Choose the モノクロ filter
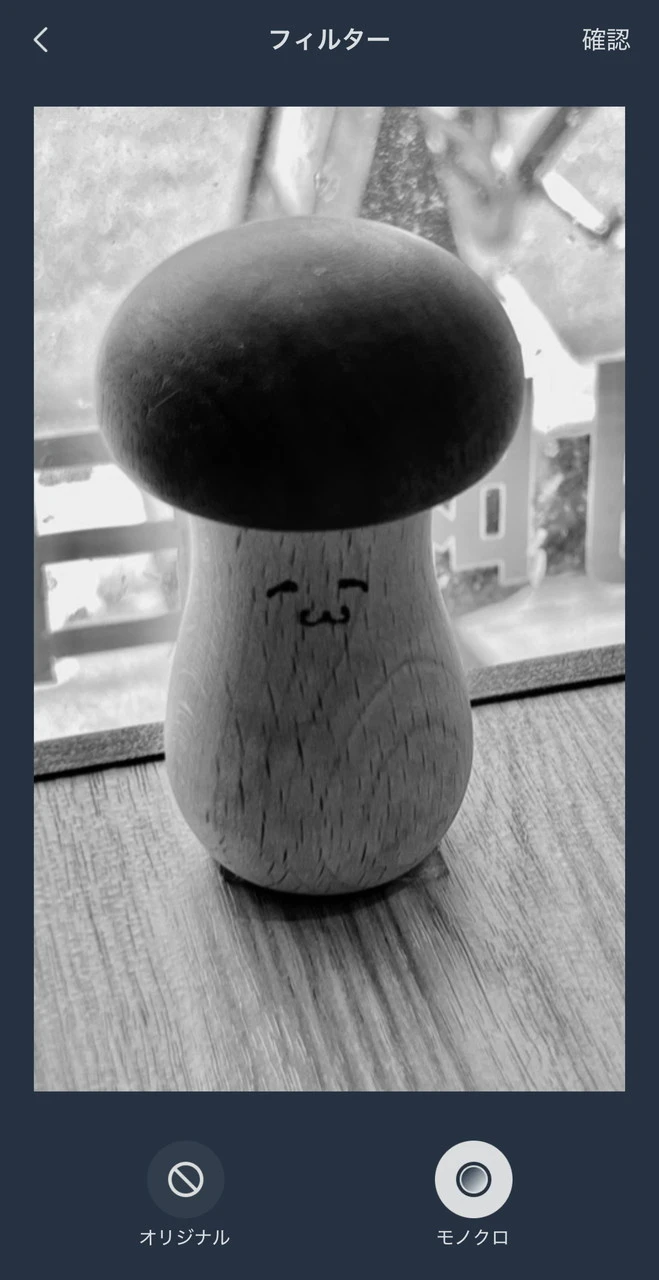 [473, 1180]
